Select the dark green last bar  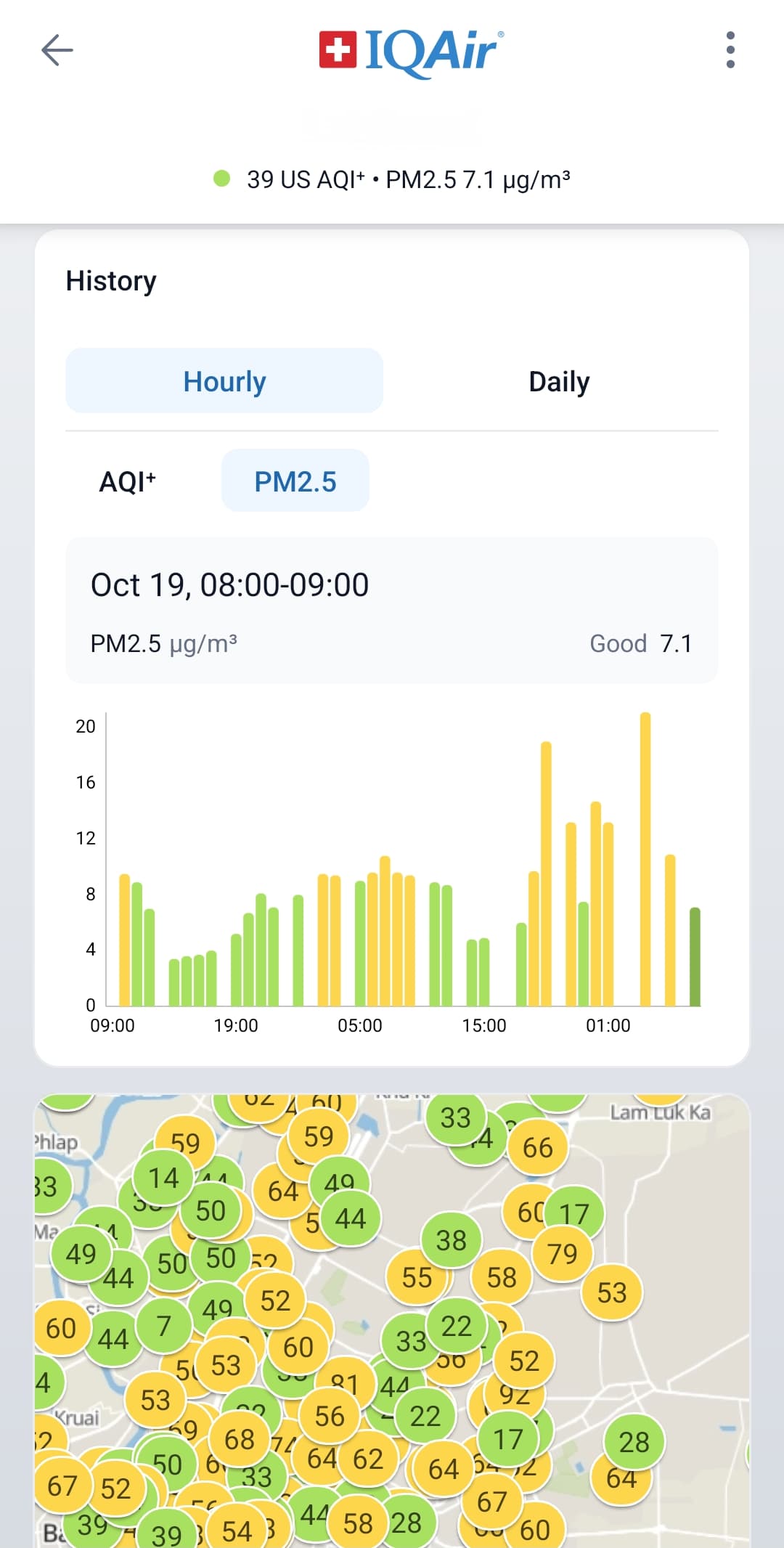coord(695,956)
